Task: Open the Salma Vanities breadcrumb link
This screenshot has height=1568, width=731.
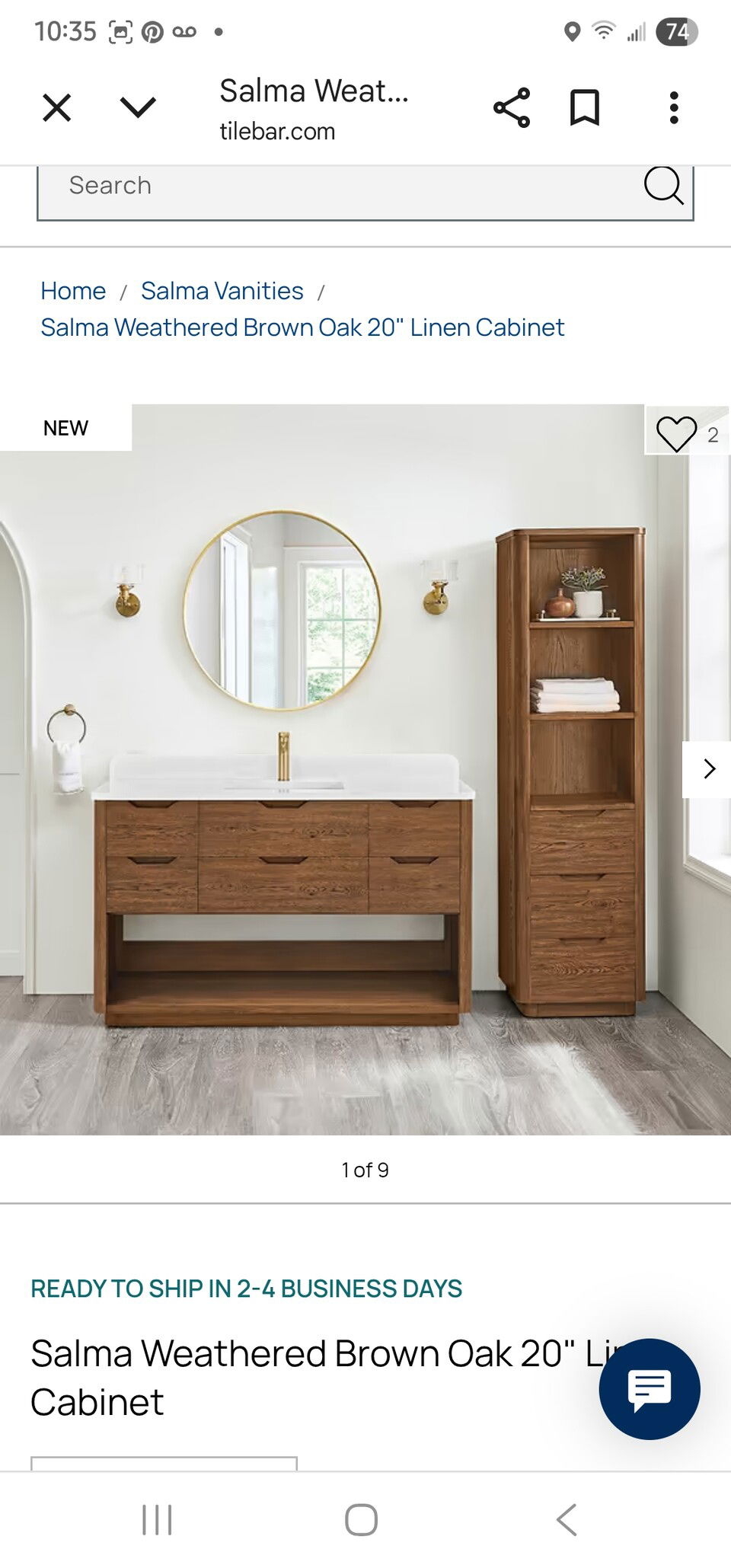Action: click(x=222, y=291)
